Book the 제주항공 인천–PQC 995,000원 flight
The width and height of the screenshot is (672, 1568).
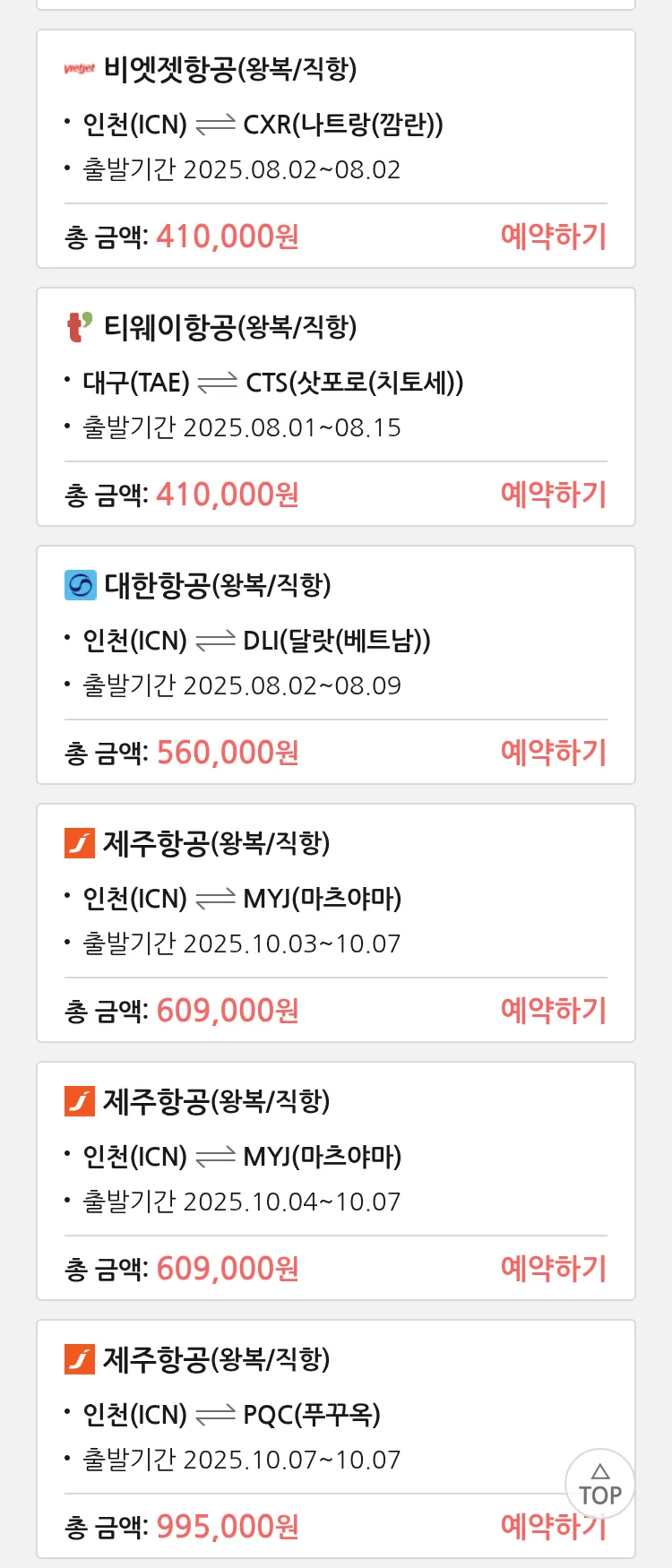pos(529,1529)
